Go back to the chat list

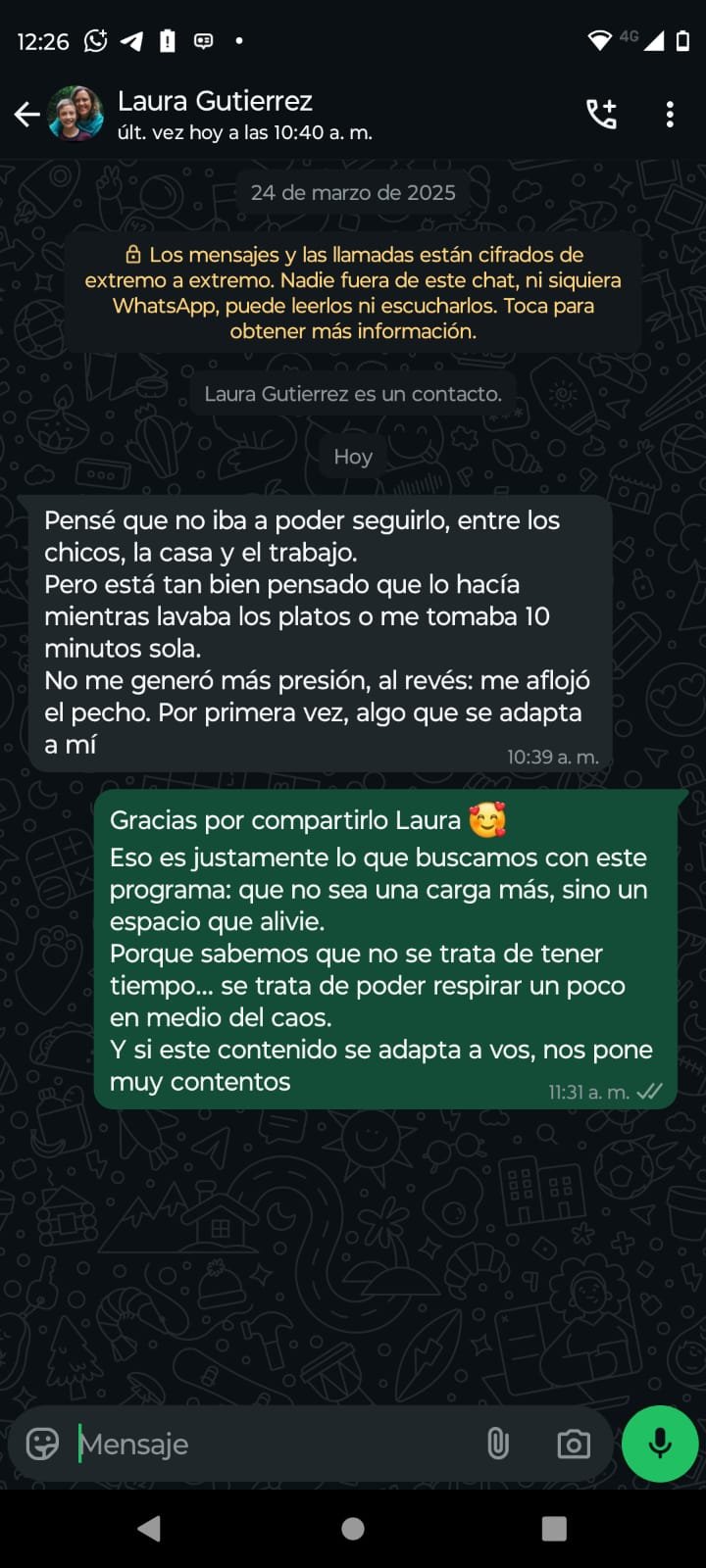tap(26, 115)
